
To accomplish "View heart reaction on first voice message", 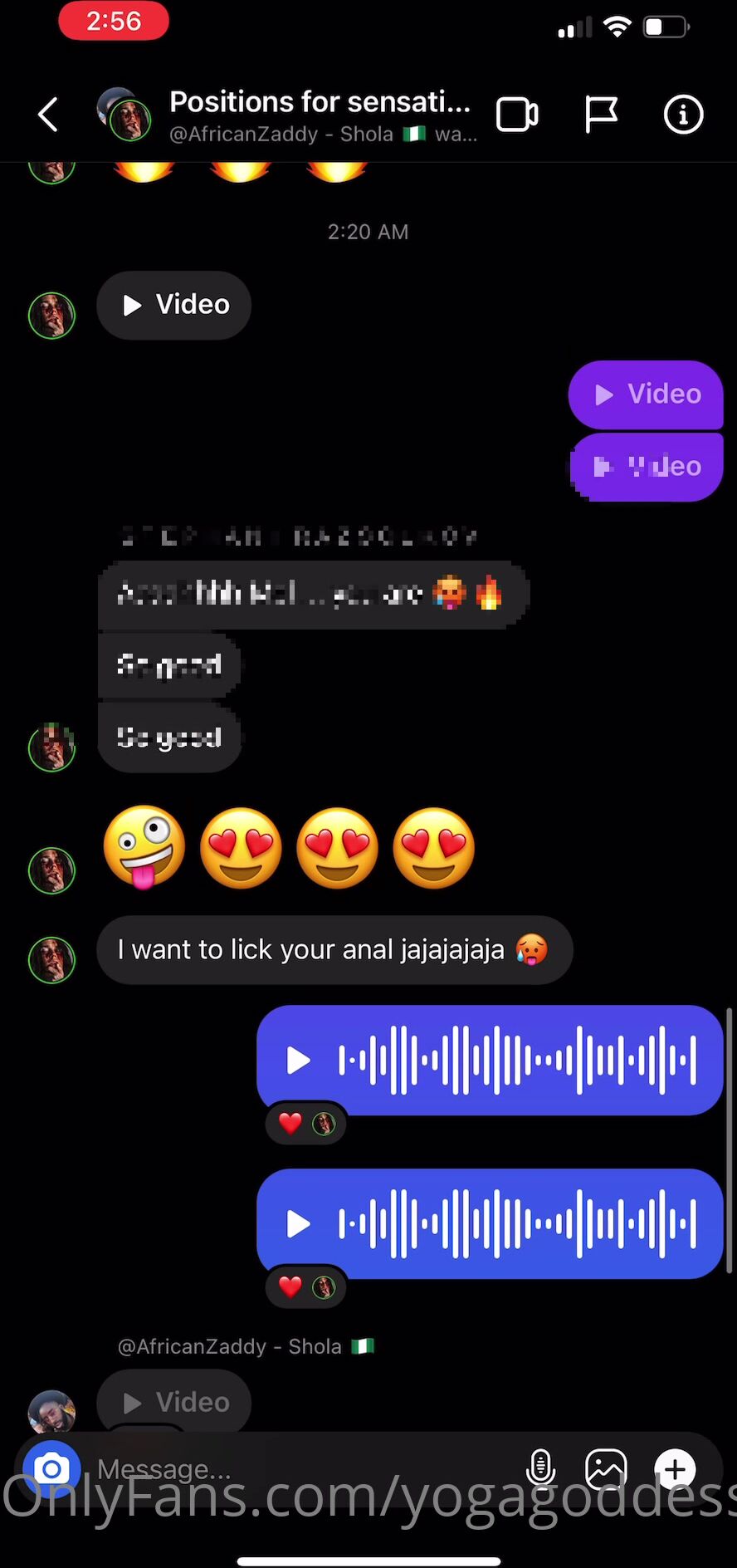I will tap(306, 1124).
